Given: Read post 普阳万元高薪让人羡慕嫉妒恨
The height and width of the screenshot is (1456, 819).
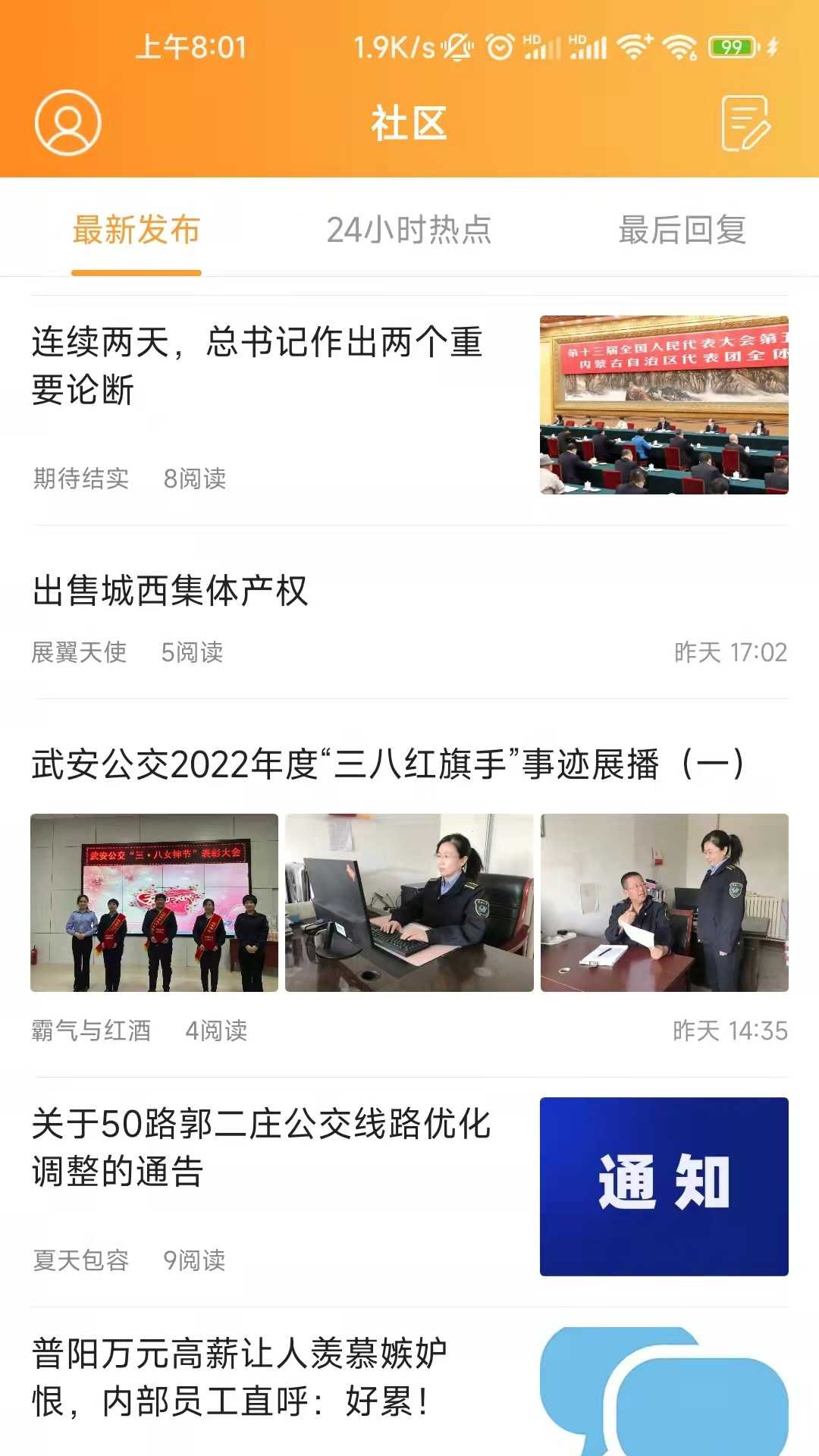Looking at the screenshot, I should tap(240, 1377).
